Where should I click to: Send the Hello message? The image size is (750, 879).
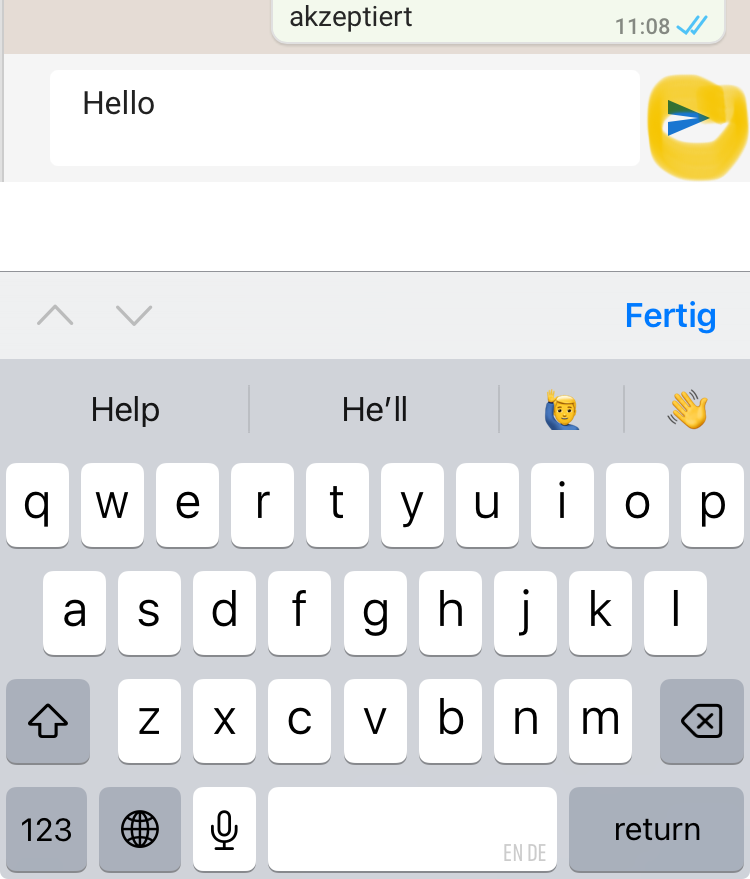coord(689,118)
